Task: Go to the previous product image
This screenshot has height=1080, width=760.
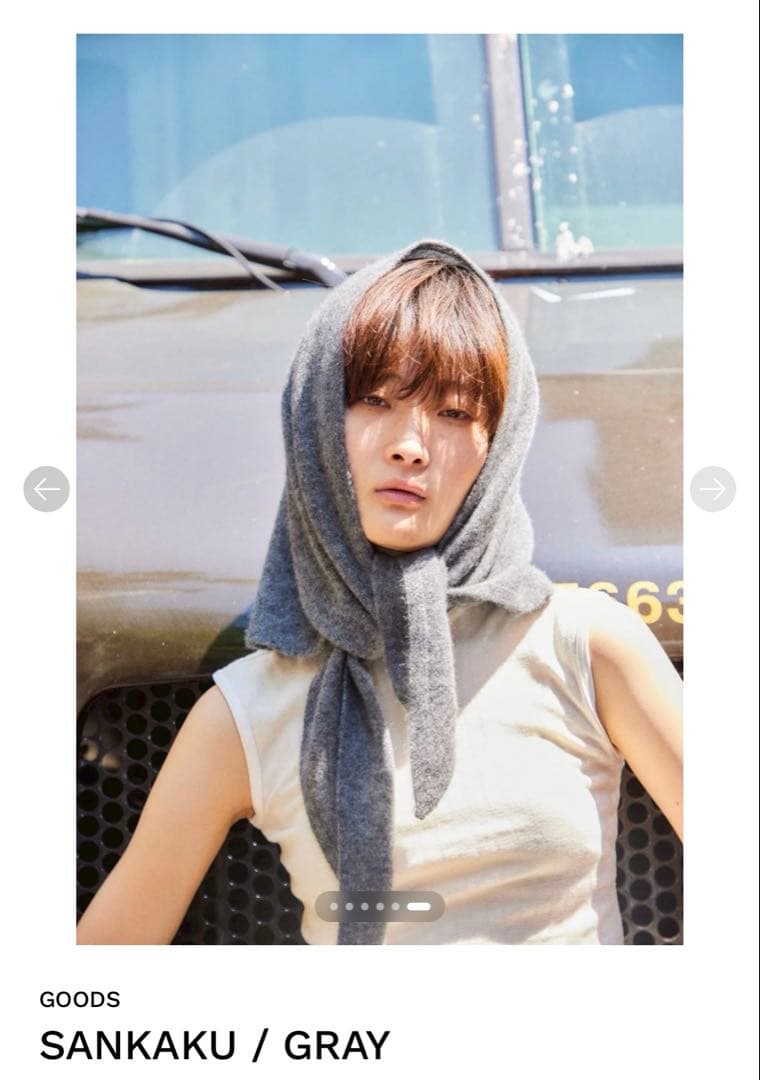Action: (x=47, y=489)
